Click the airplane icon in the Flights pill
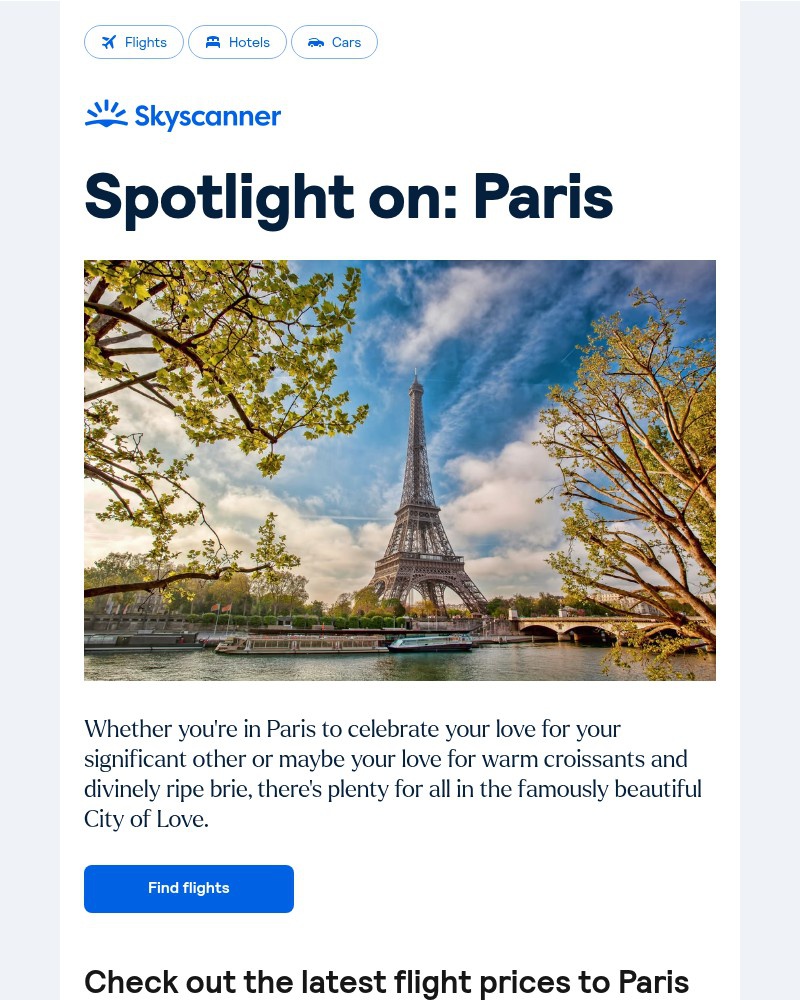The width and height of the screenshot is (800, 1000). pos(109,42)
